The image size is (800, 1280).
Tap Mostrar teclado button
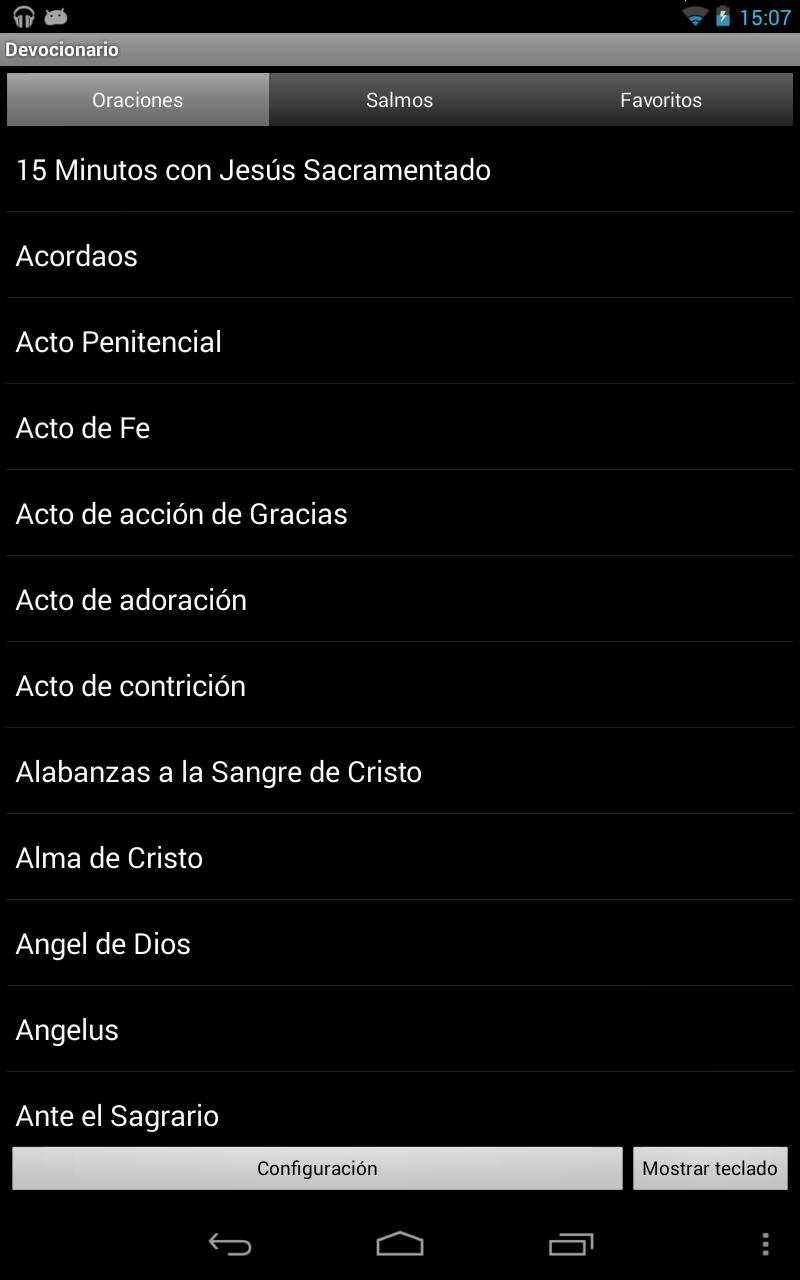710,1168
